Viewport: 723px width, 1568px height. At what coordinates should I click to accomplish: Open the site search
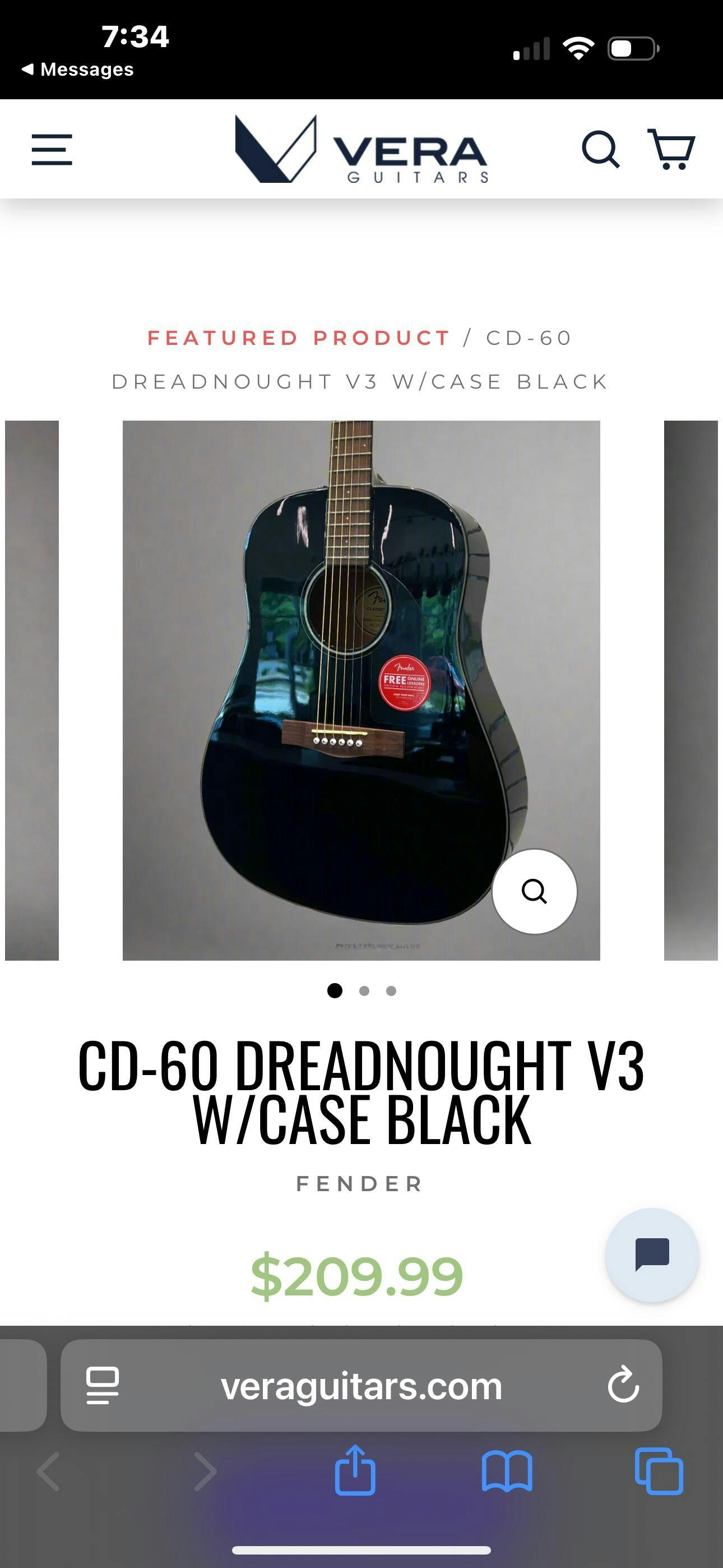point(601,149)
